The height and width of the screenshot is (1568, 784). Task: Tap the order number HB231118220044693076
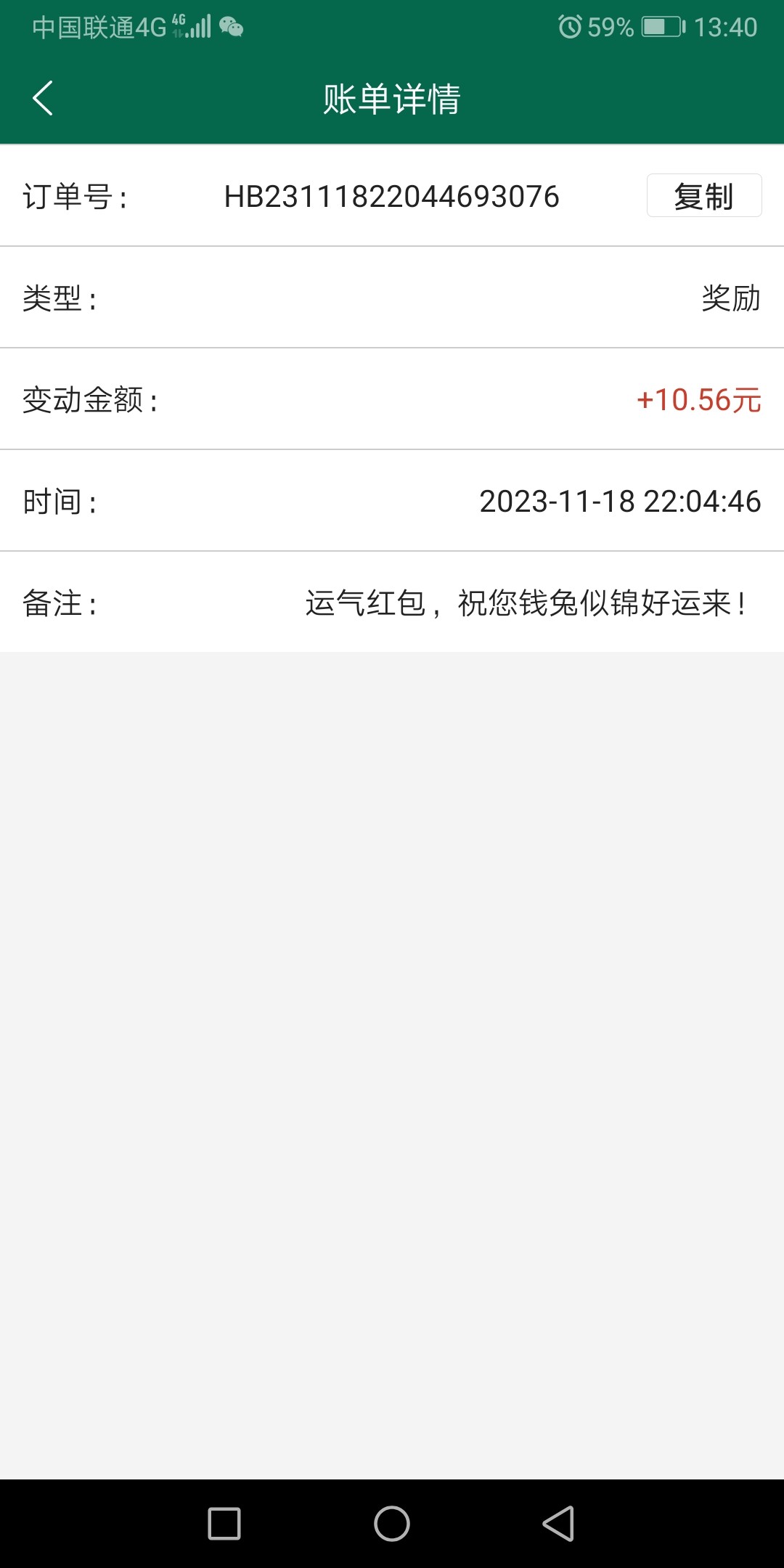[x=392, y=196]
